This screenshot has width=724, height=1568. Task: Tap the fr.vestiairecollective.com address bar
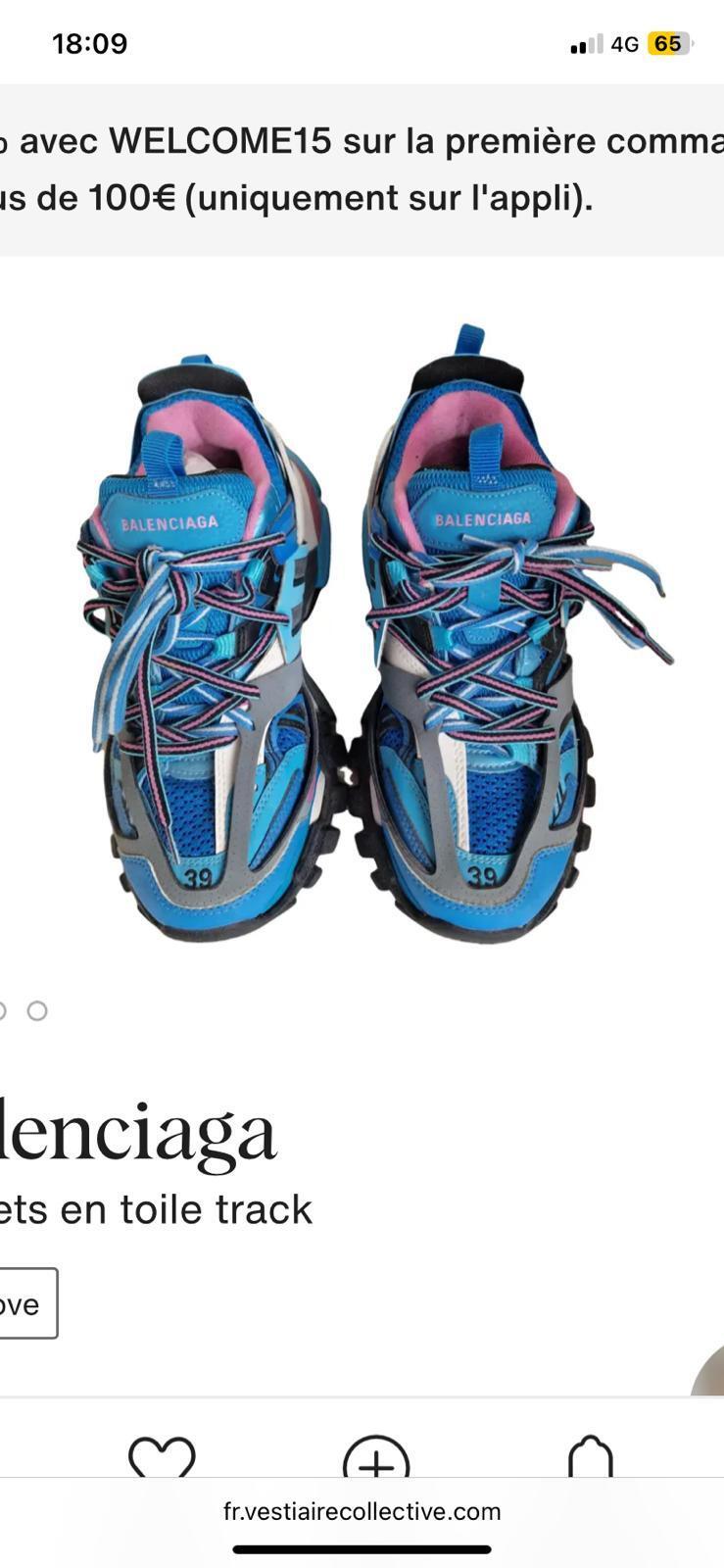362,1511
